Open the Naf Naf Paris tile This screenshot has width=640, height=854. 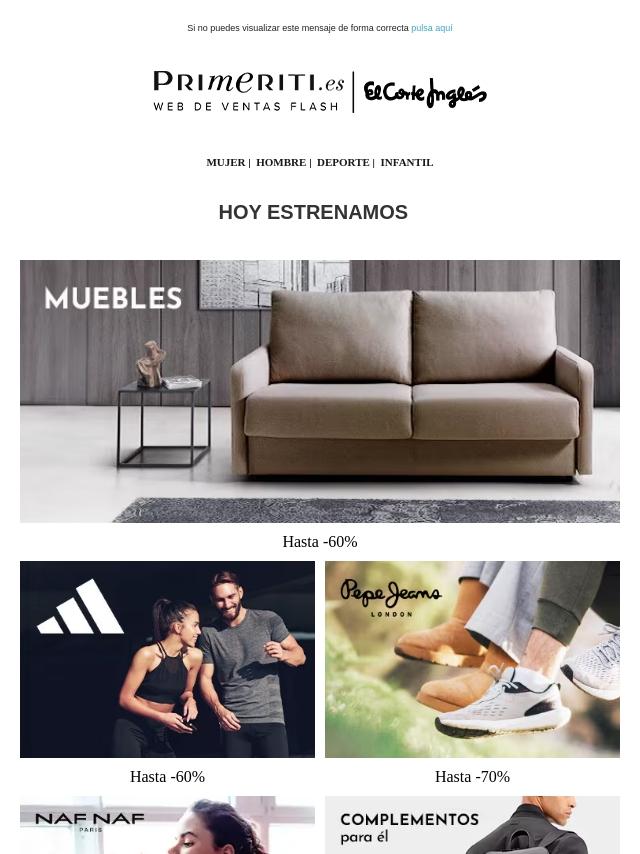point(167,825)
